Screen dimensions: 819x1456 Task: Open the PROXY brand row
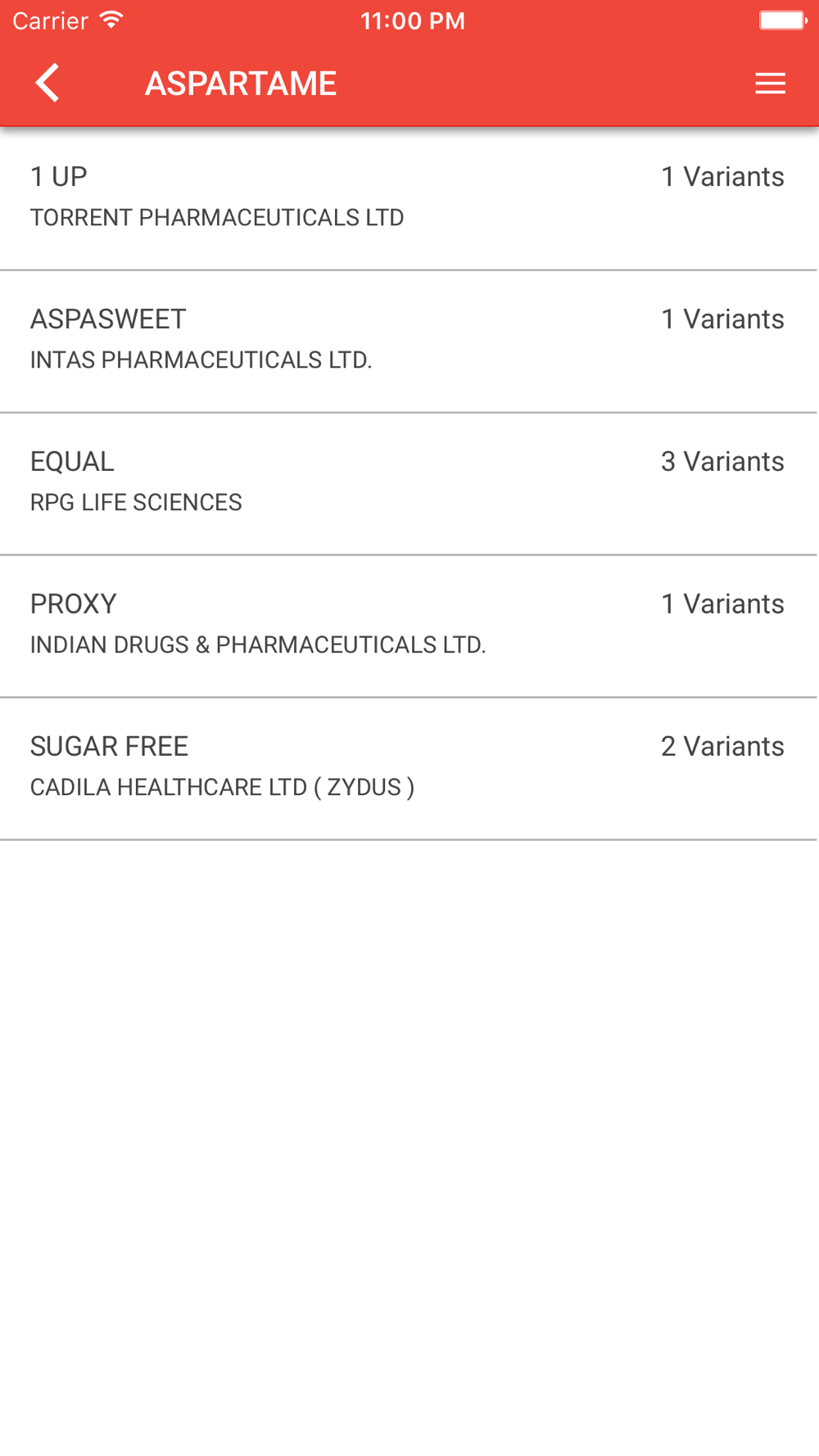[409, 626]
